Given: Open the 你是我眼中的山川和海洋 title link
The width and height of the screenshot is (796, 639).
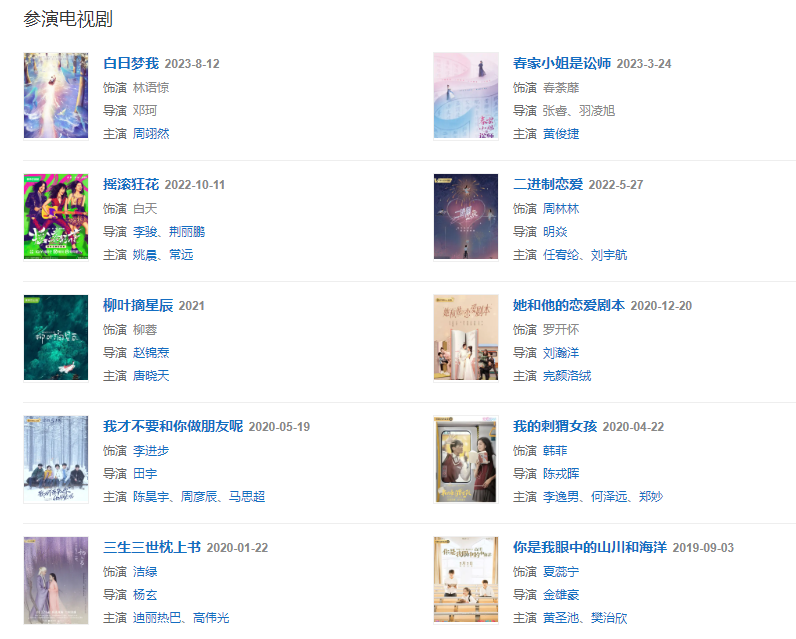Looking at the screenshot, I should pos(589,548).
